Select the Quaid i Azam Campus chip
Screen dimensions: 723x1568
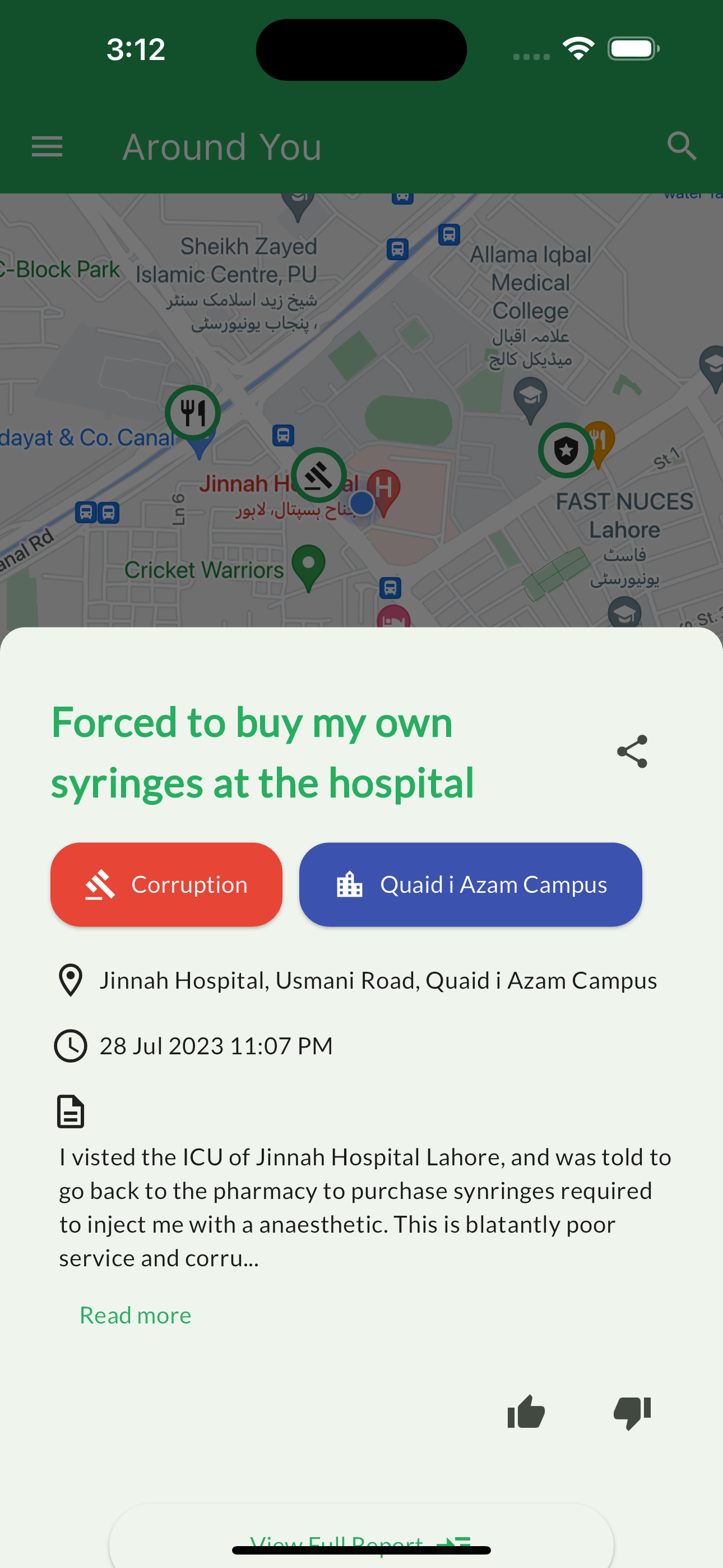coord(470,884)
